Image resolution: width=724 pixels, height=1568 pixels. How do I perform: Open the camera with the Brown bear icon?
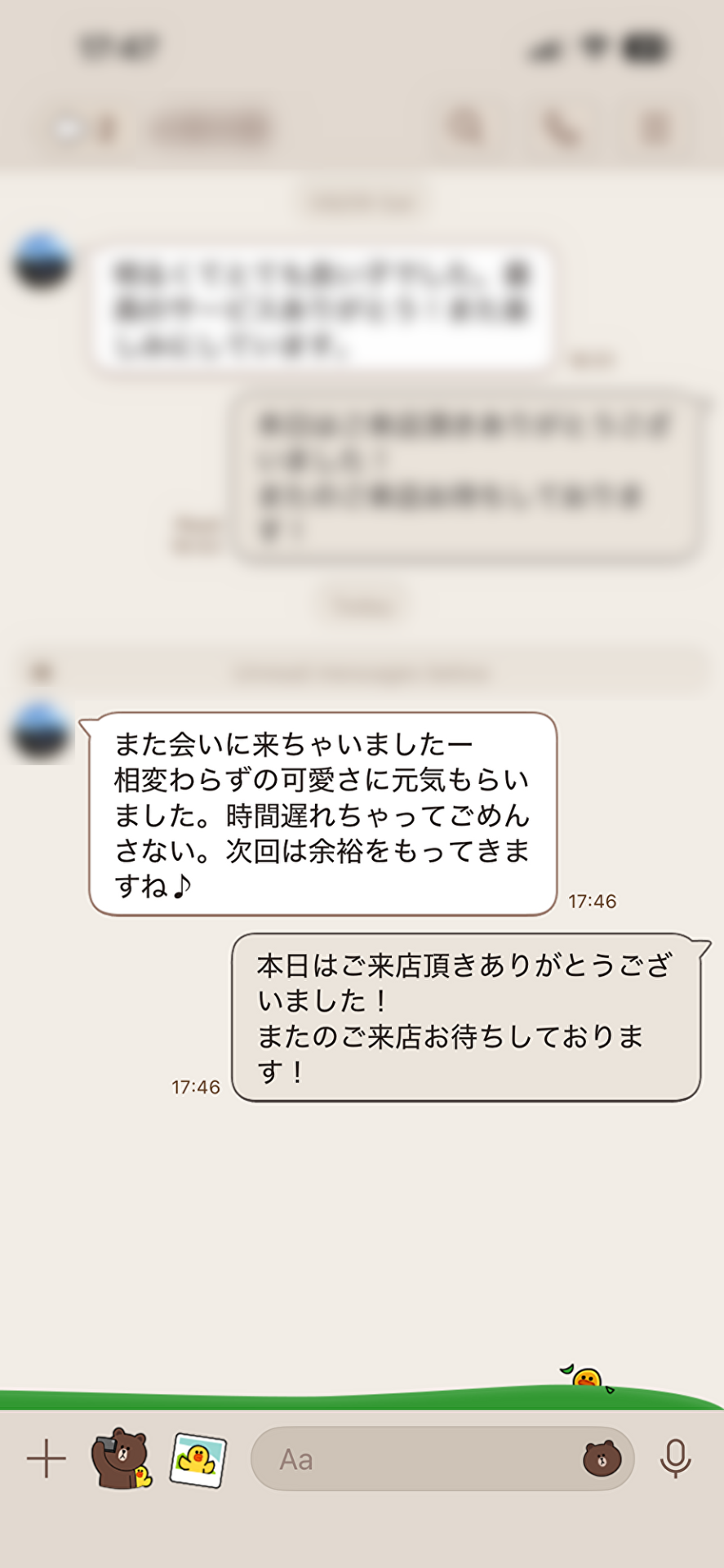[121, 1459]
